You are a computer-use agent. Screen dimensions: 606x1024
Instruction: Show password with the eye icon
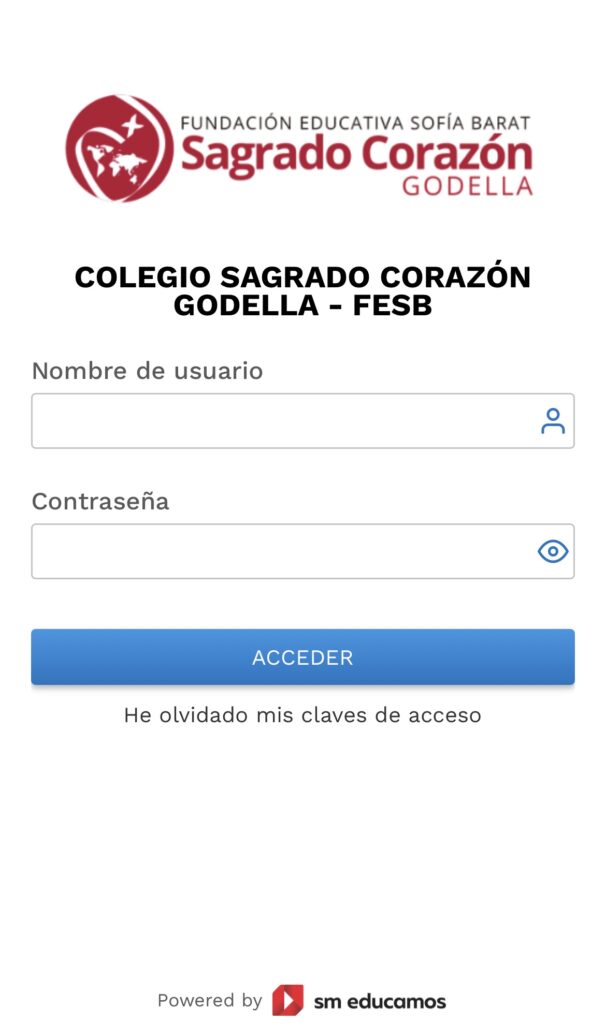552,551
